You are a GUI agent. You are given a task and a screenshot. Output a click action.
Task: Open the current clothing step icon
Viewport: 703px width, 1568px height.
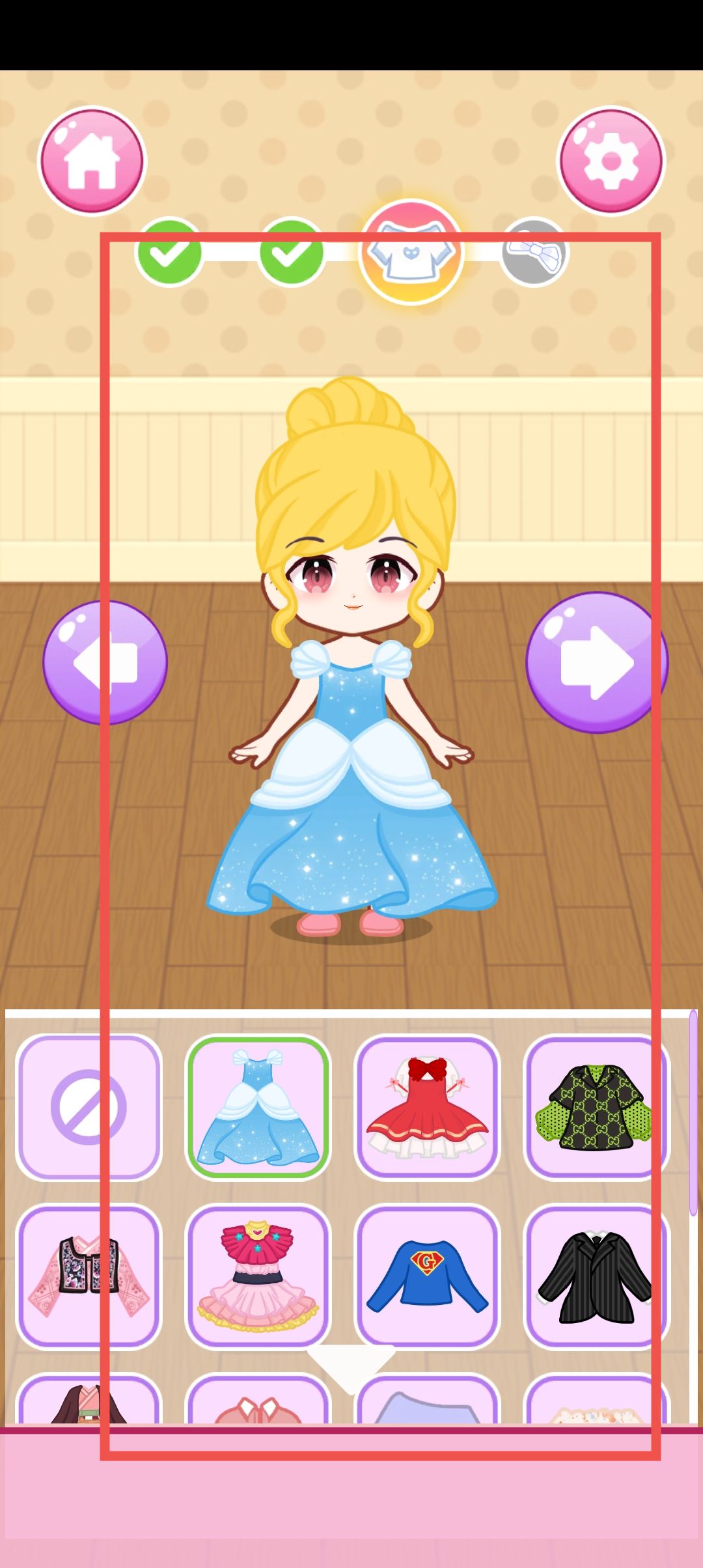[x=411, y=253]
